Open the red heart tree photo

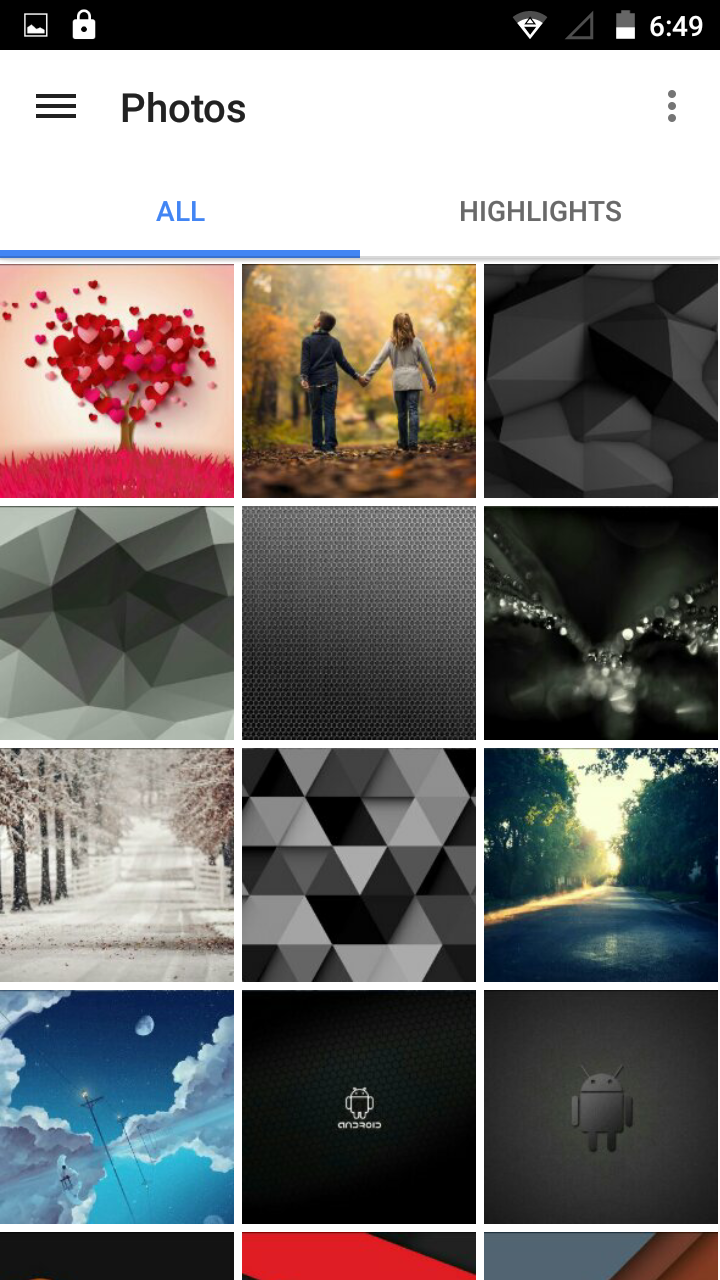117,381
